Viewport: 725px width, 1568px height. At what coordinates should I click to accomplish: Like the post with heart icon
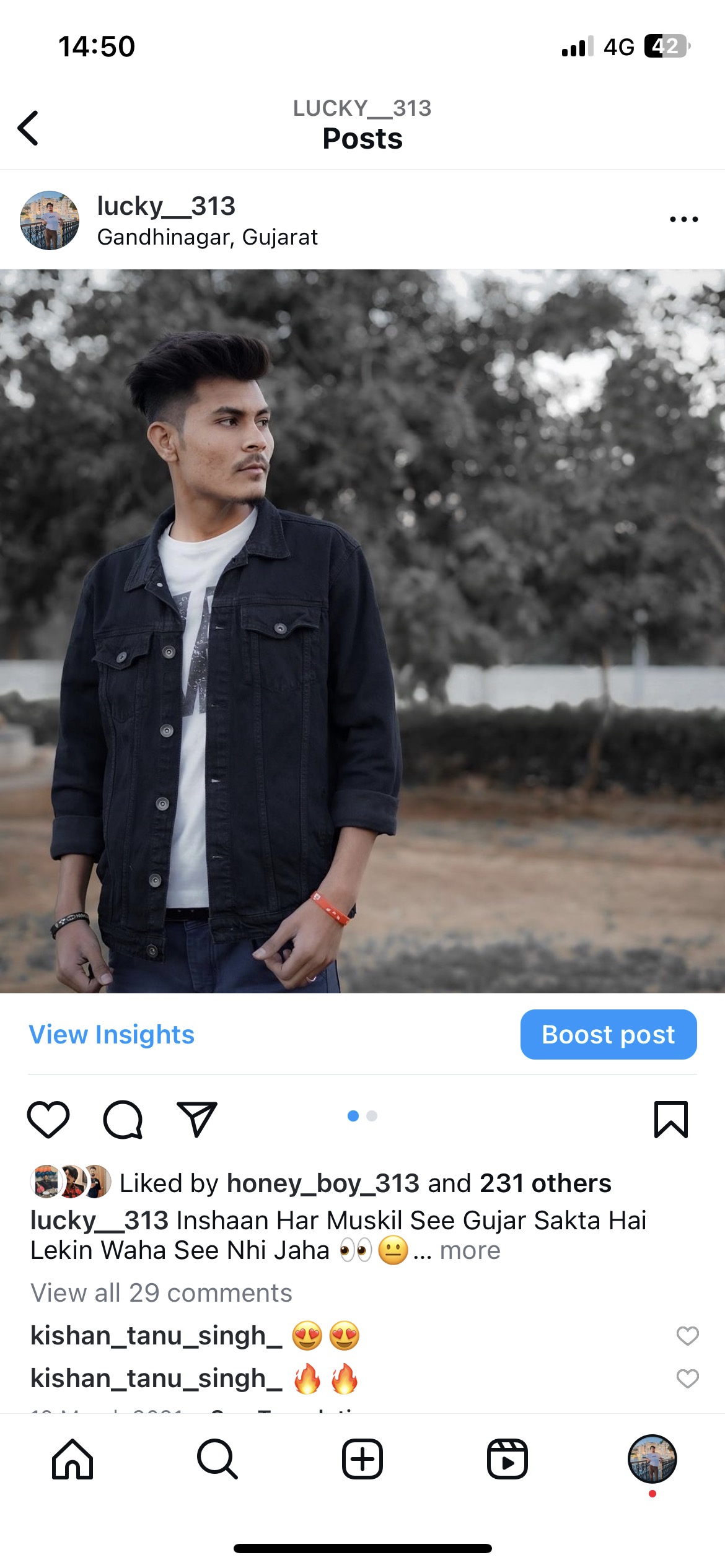48,1119
